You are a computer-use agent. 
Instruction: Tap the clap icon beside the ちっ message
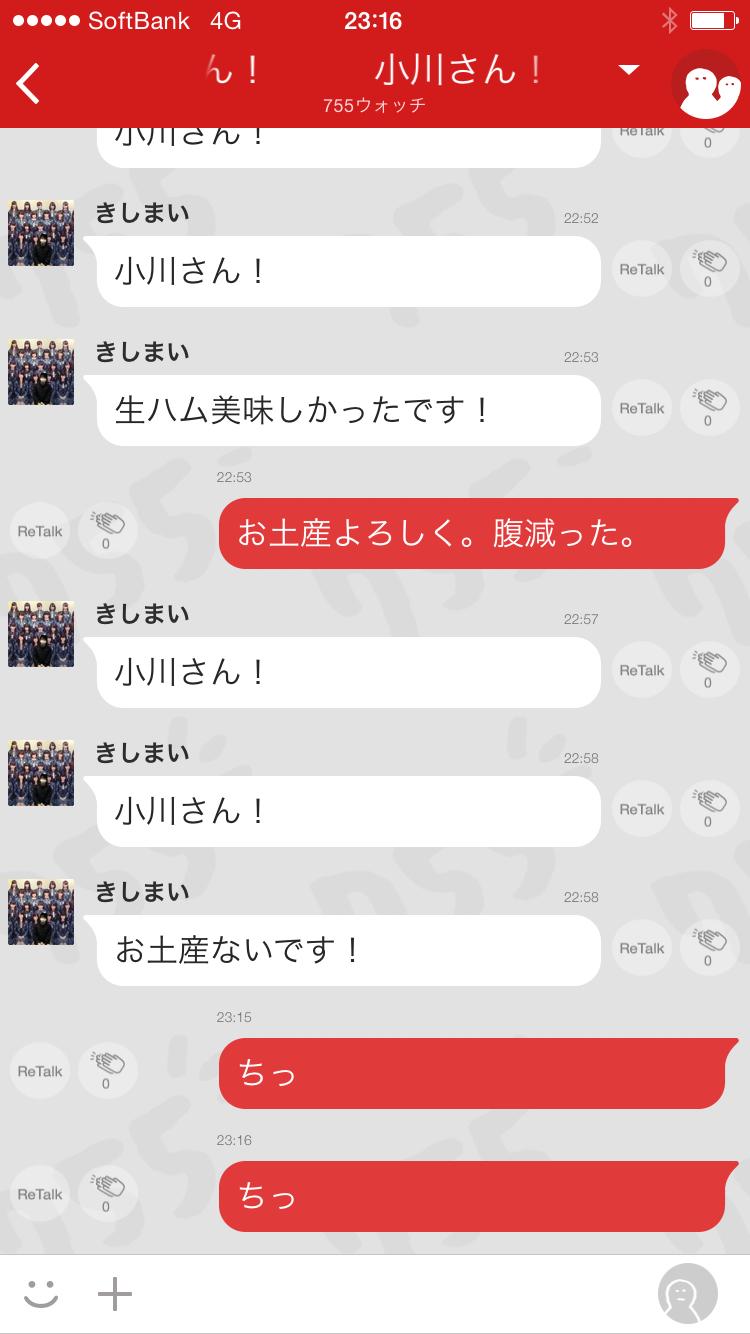click(107, 1069)
